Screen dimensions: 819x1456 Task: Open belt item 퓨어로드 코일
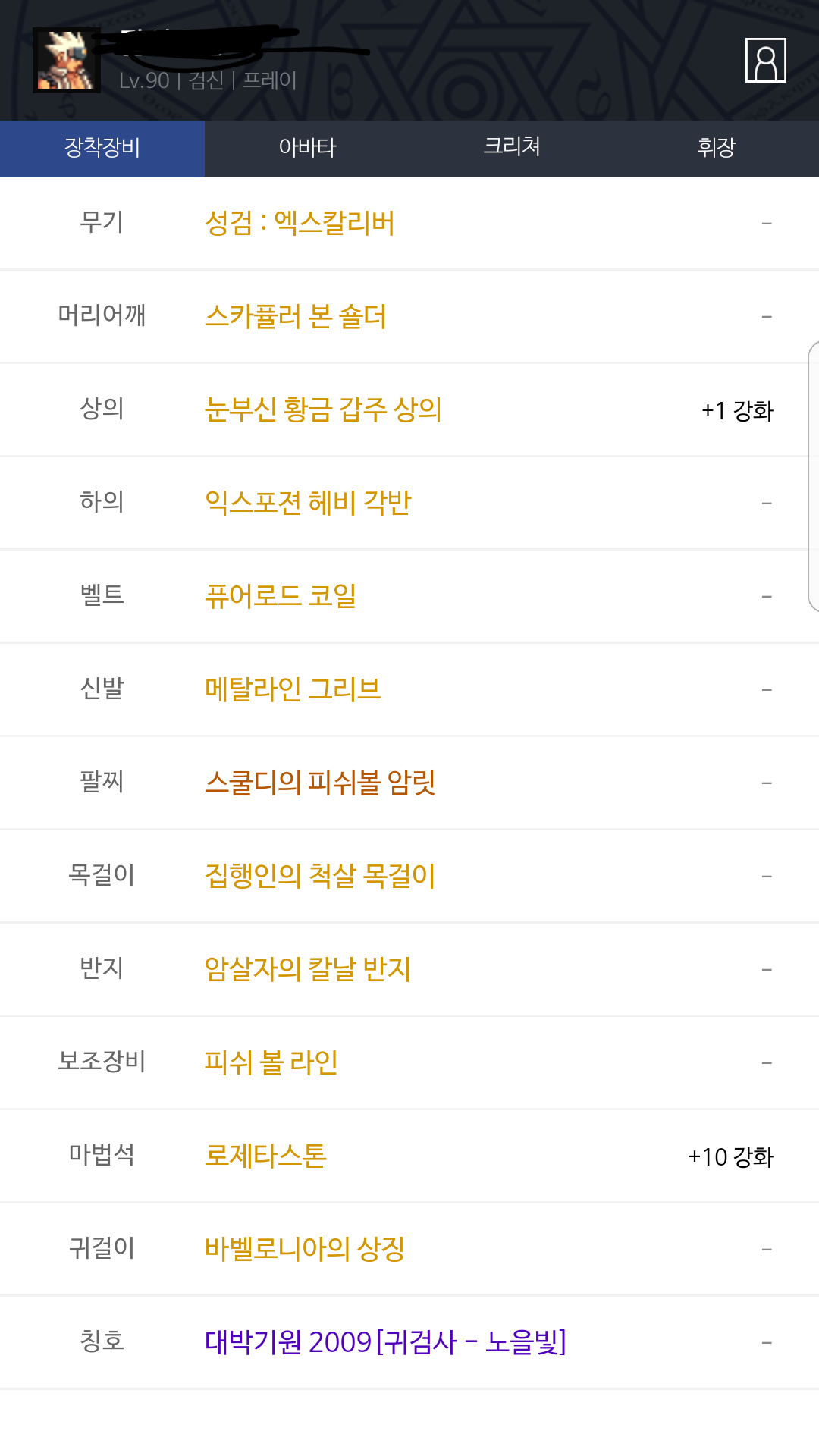[x=281, y=596]
